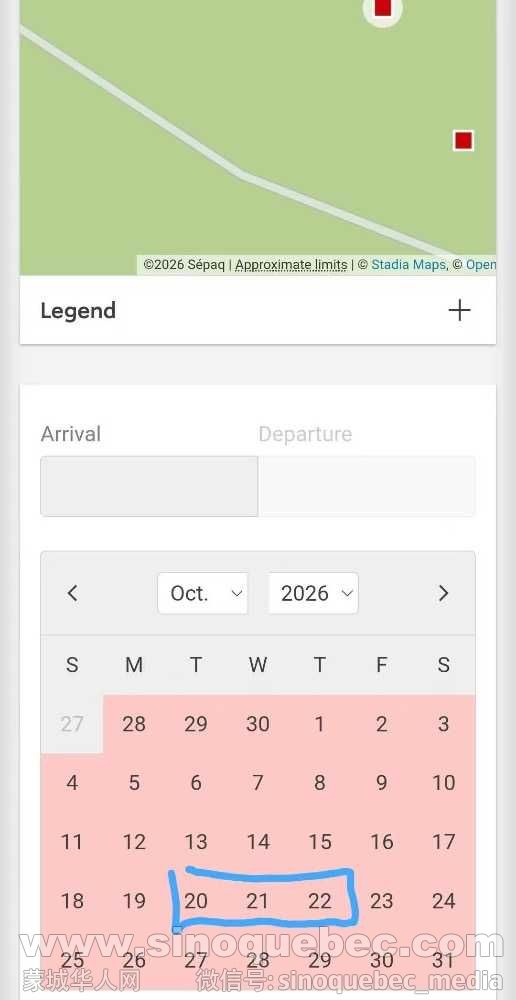Open the 2026 year dropdown
This screenshot has width=516, height=1000.
313,593
